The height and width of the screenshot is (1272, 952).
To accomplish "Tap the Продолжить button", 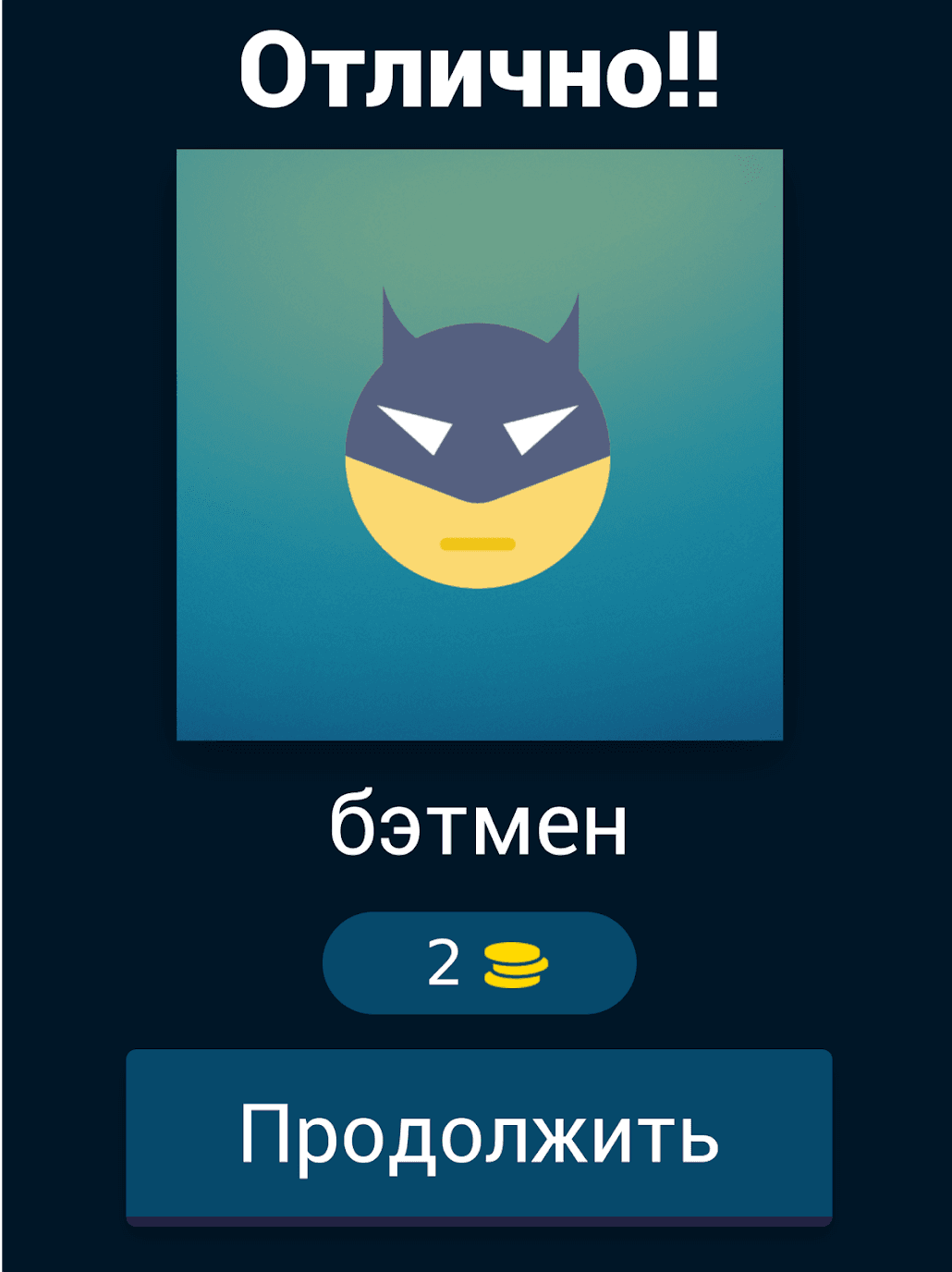I will tap(479, 1135).
